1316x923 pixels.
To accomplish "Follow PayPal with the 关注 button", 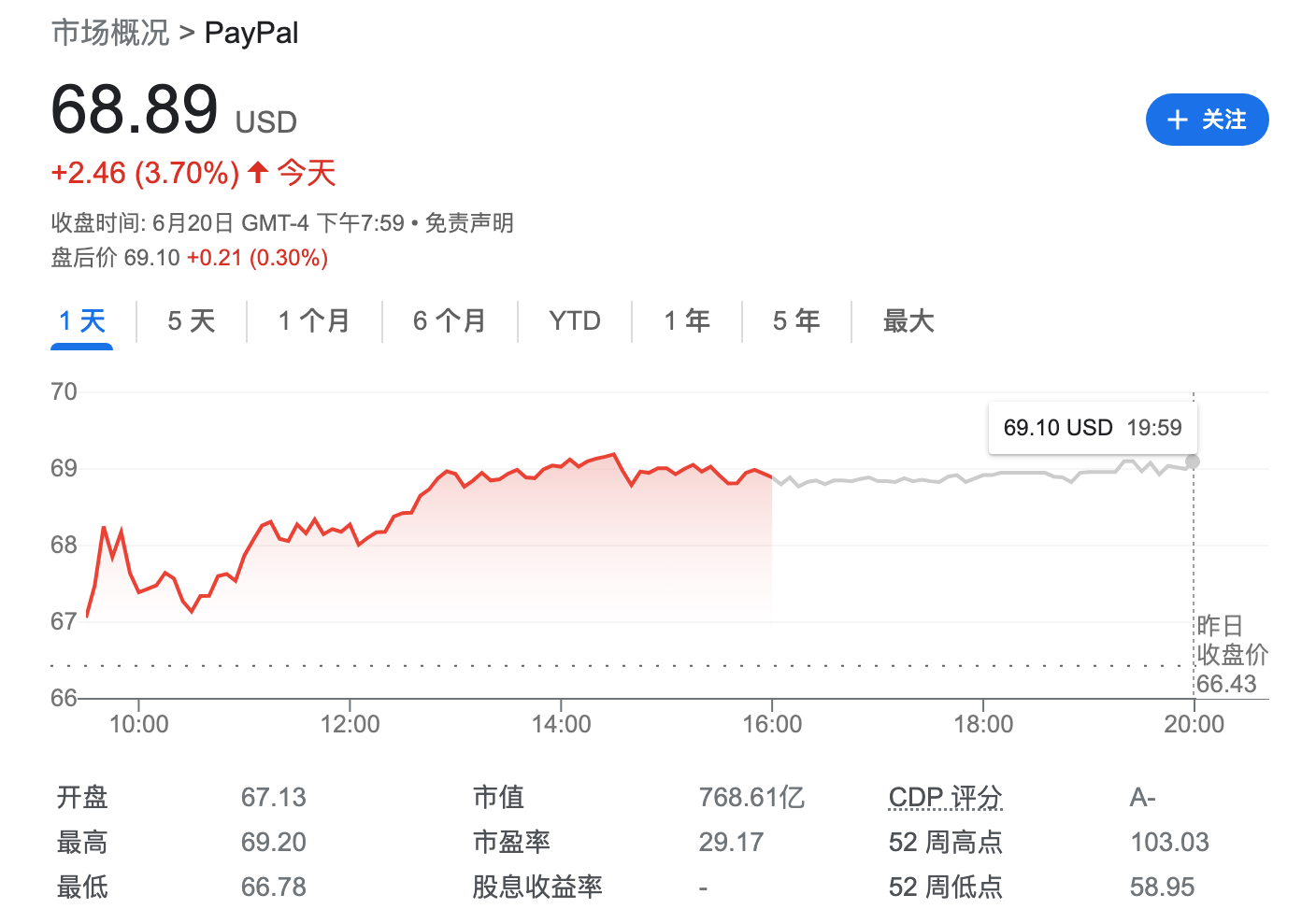I will tap(1207, 120).
